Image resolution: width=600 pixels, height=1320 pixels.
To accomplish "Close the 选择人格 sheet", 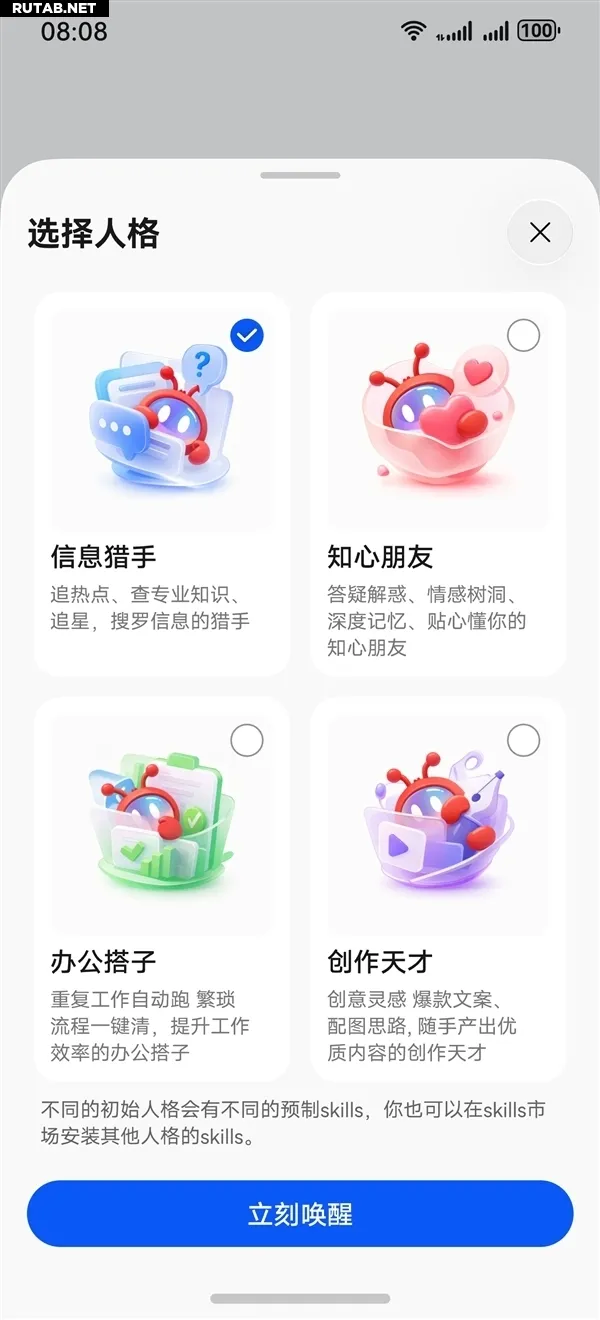I will pos(540,233).
